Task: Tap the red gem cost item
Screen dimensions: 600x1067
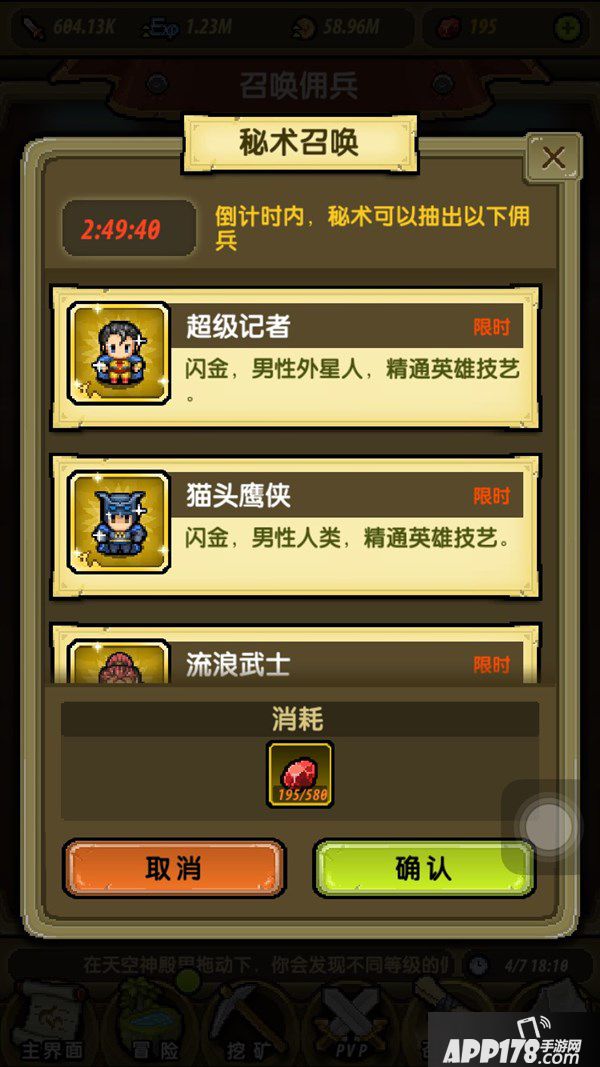Action: click(x=300, y=774)
